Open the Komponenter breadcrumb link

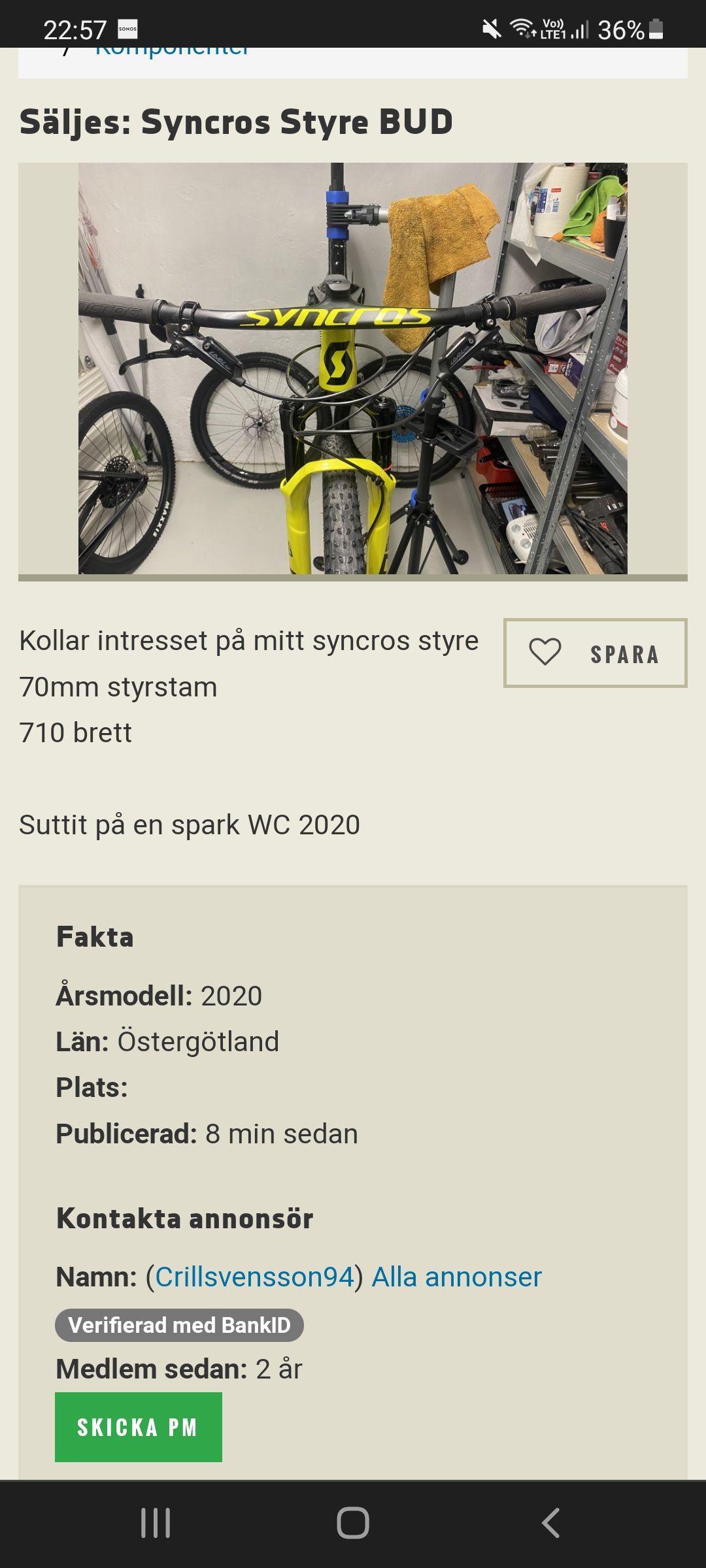[x=171, y=52]
